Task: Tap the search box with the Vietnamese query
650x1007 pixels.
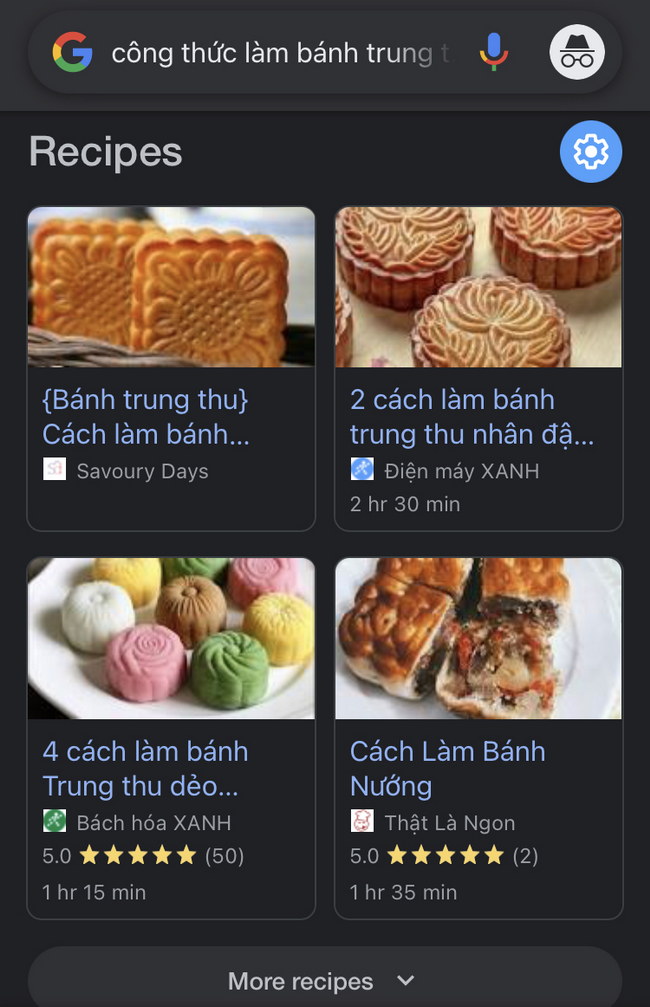Action: click(x=280, y=52)
